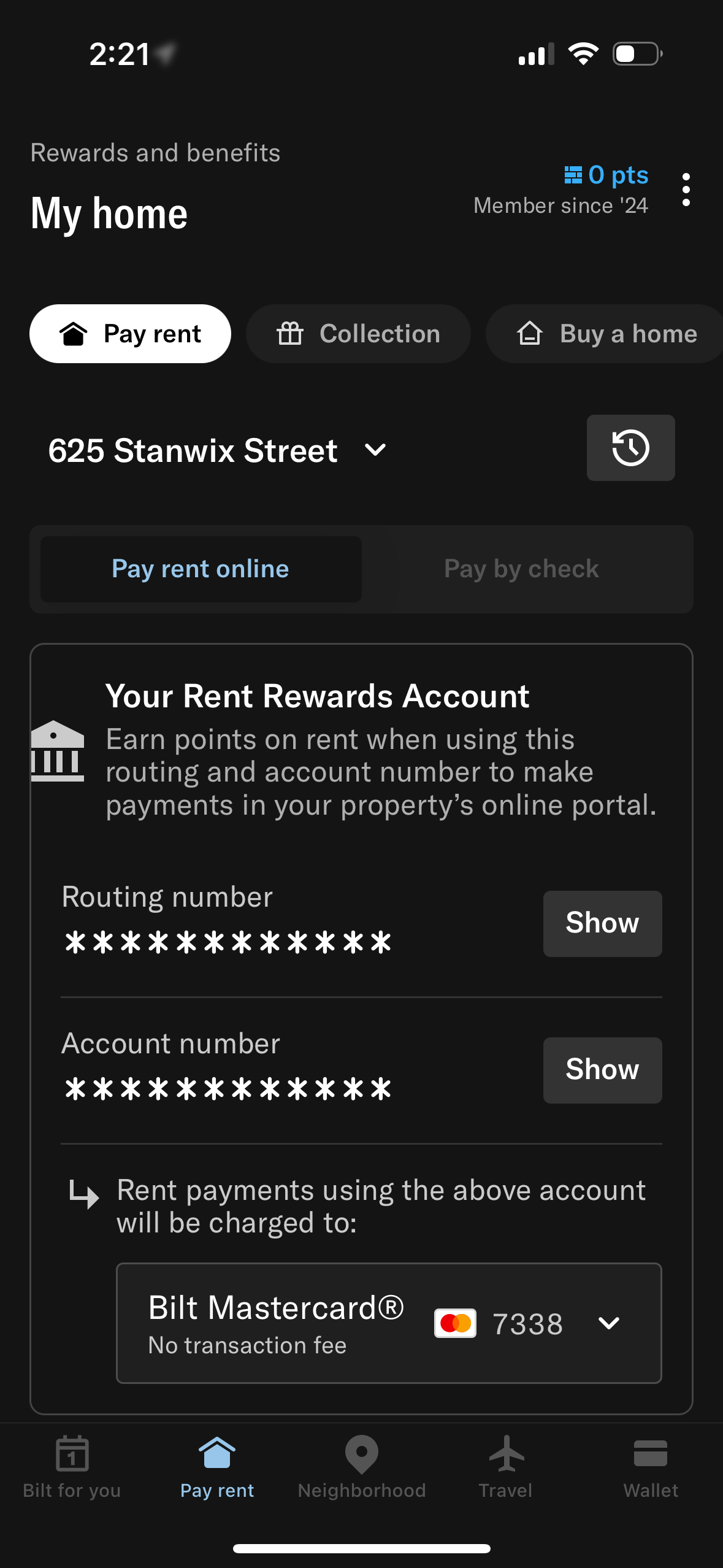
Task: Select the Pay rent tab at top
Action: click(130, 334)
